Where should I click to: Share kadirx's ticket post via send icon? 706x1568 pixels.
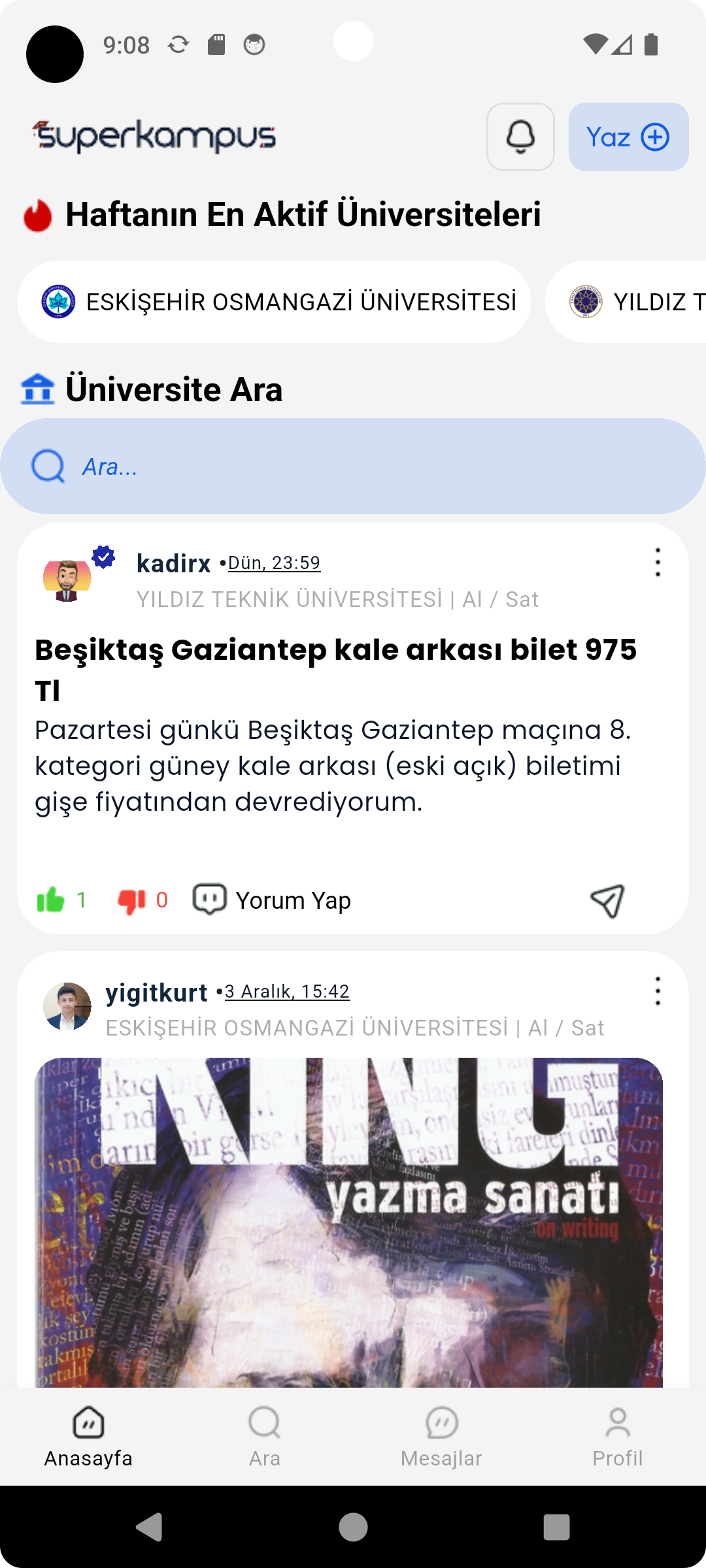click(605, 900)
